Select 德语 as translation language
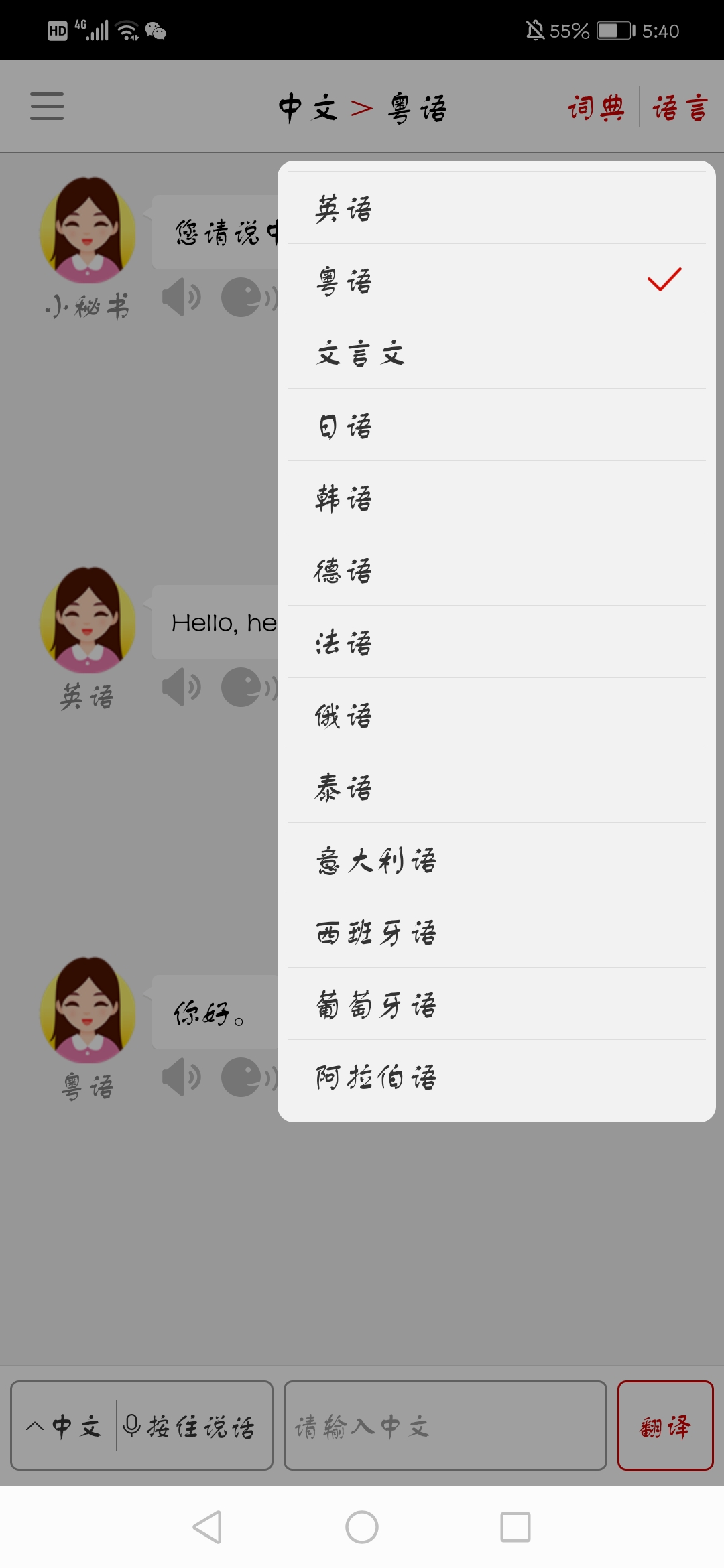The image size is (724, 1568). [x=496, y=570]
